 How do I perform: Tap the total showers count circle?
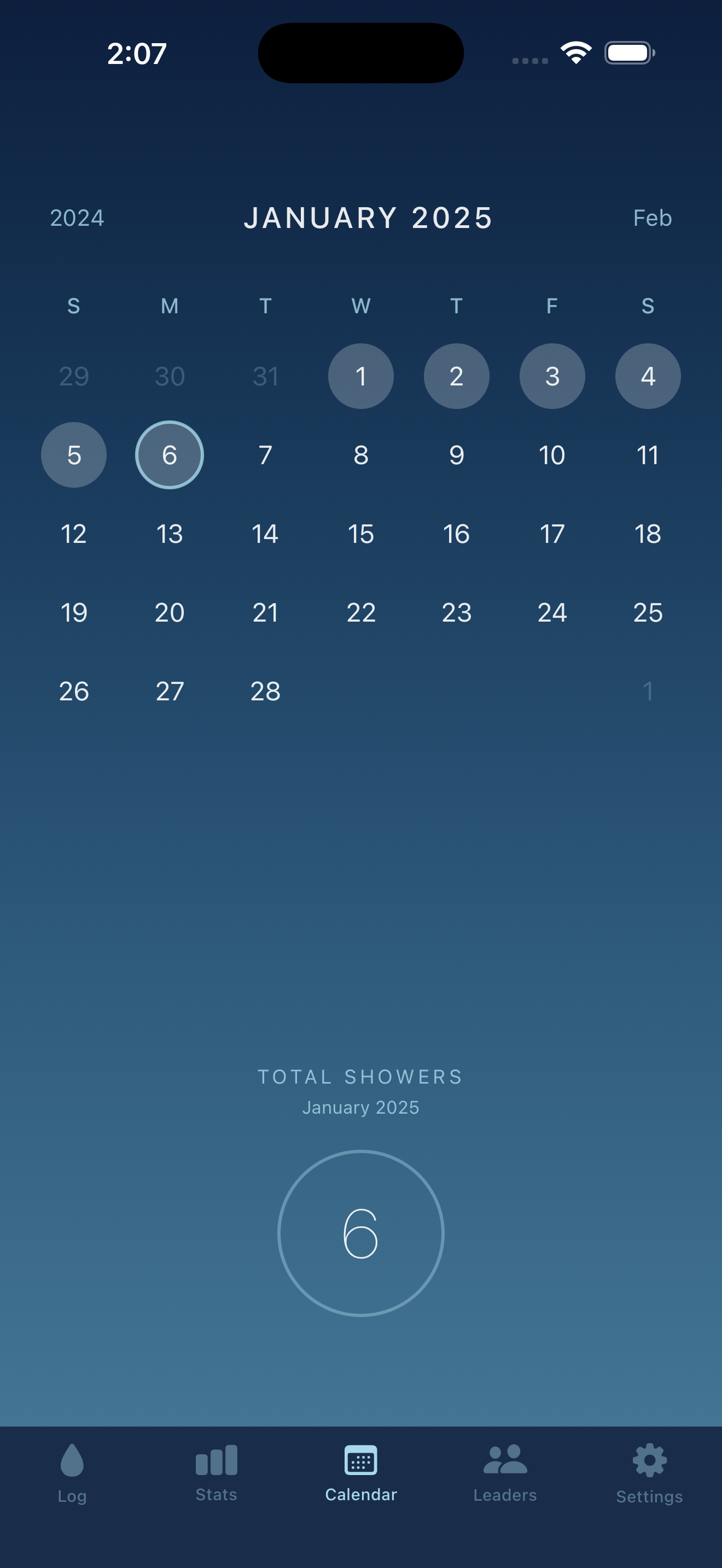[x=361, y=1232]
